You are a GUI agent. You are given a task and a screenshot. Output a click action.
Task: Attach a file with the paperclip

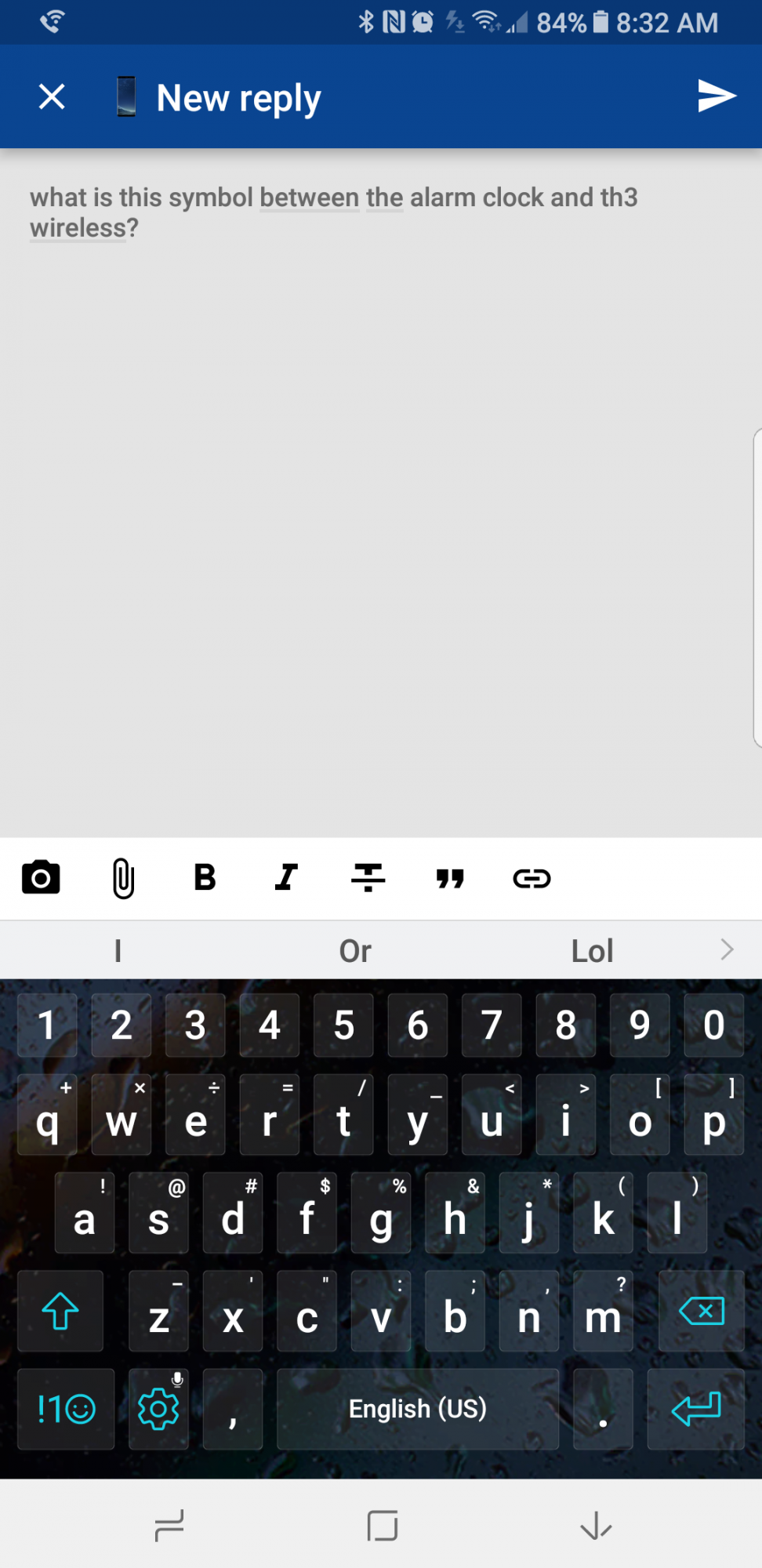click(x=123, y=878)
